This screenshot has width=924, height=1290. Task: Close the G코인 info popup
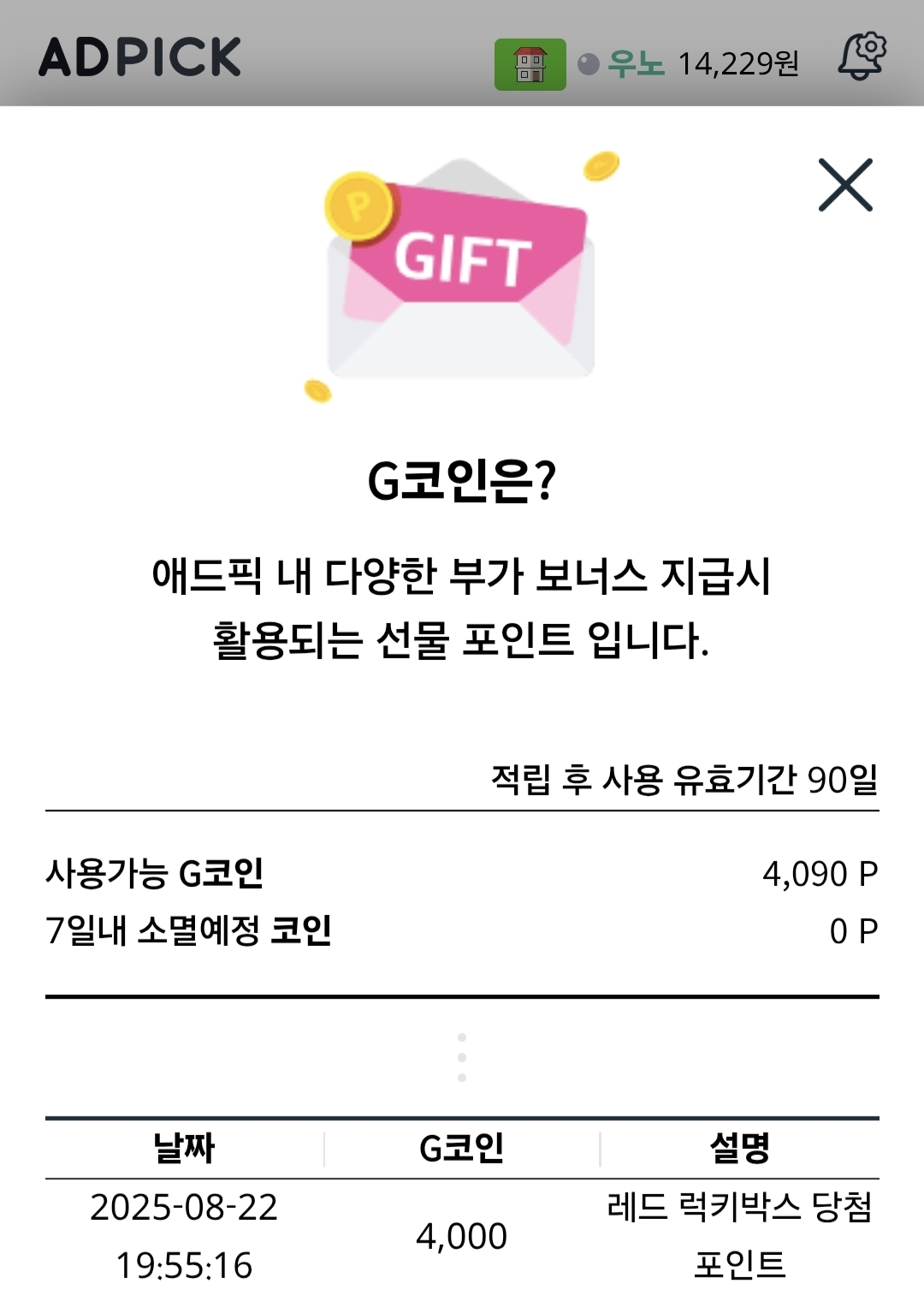[845, 185]
